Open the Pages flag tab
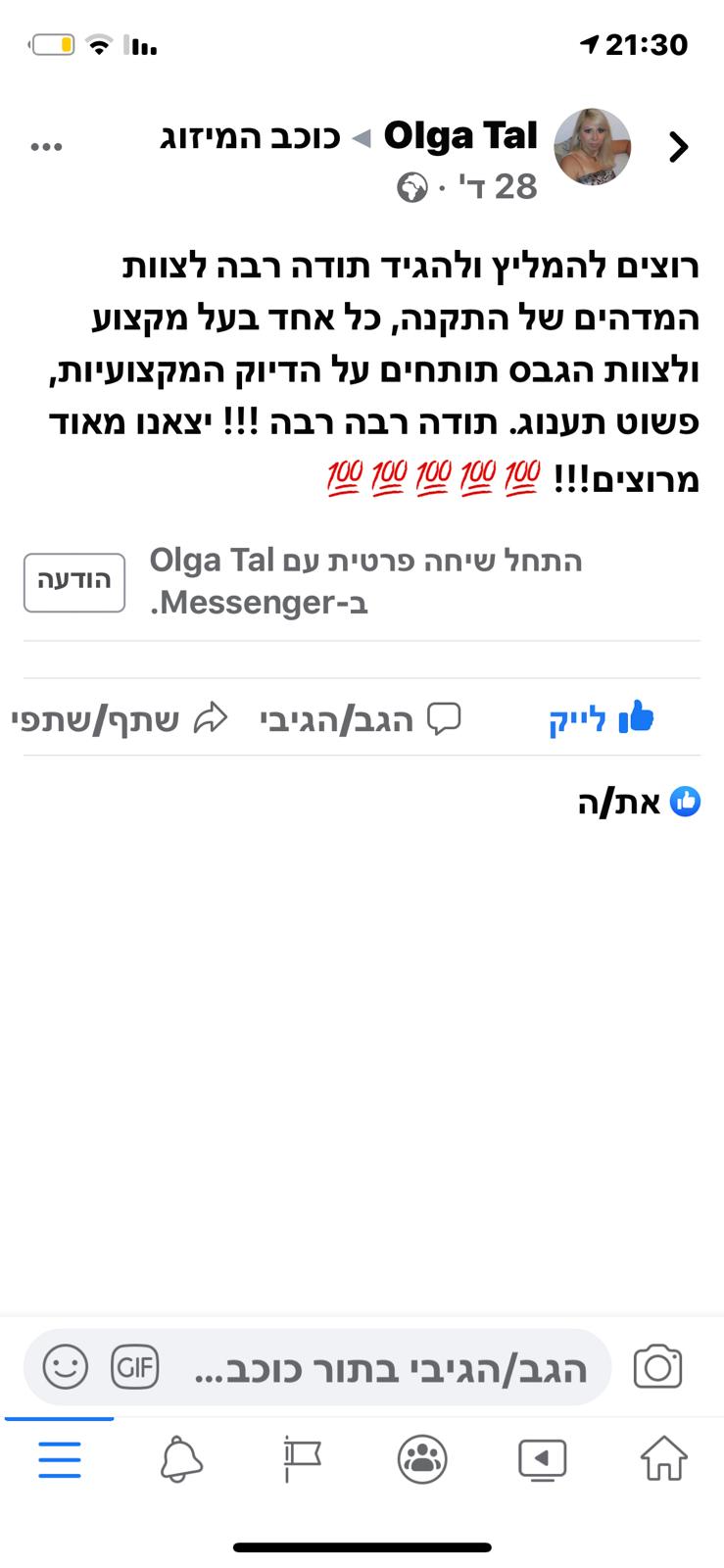Image resolution: width=724 pixels, height=1568 pixels. click(302, 1459)
